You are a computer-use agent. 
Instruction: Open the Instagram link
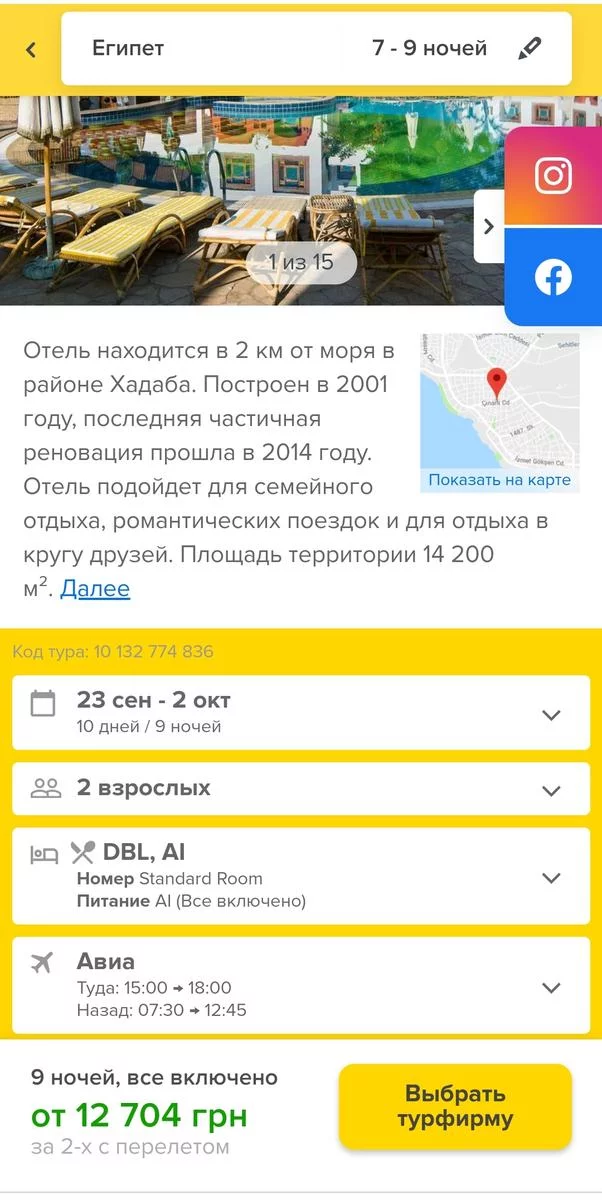pos(553,176)
